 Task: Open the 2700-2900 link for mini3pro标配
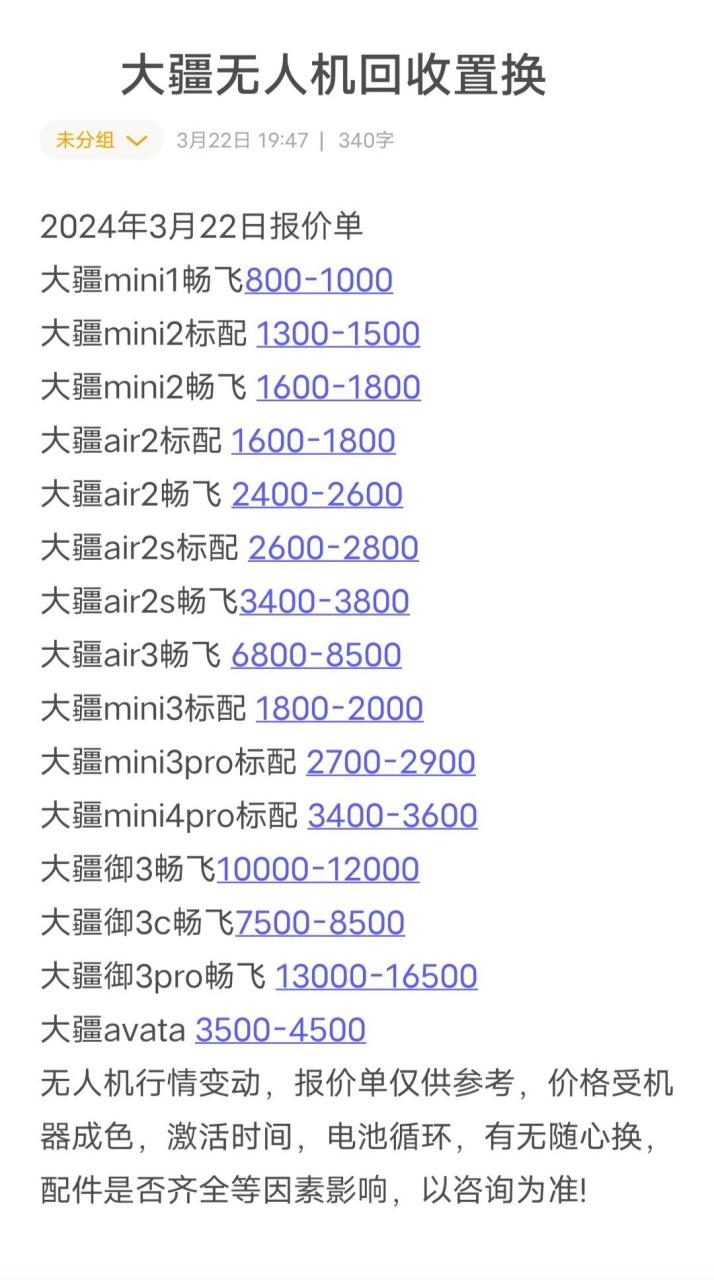tap(390, 762)
